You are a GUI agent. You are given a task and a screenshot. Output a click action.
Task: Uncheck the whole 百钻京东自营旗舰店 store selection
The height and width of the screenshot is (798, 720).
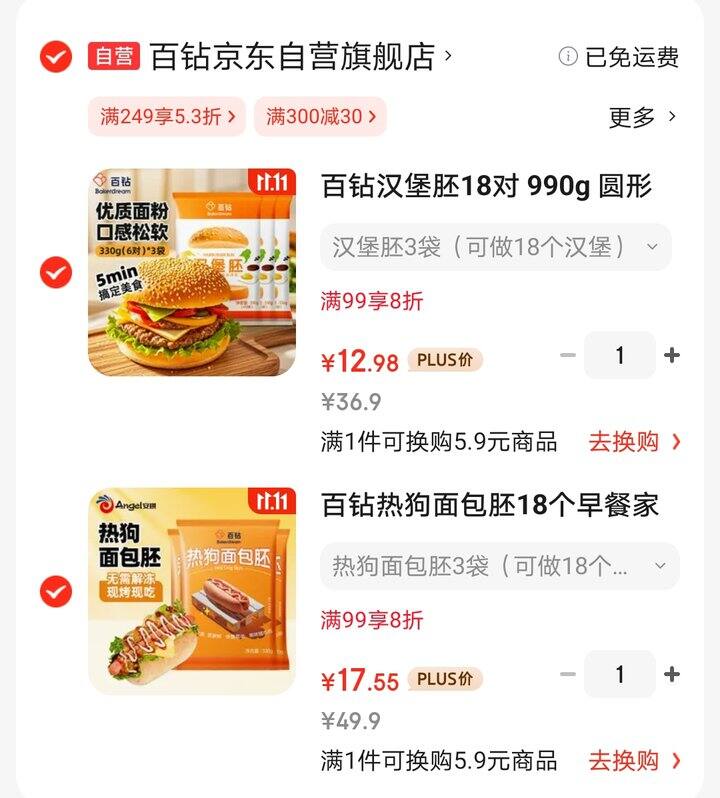coord(56,56)
